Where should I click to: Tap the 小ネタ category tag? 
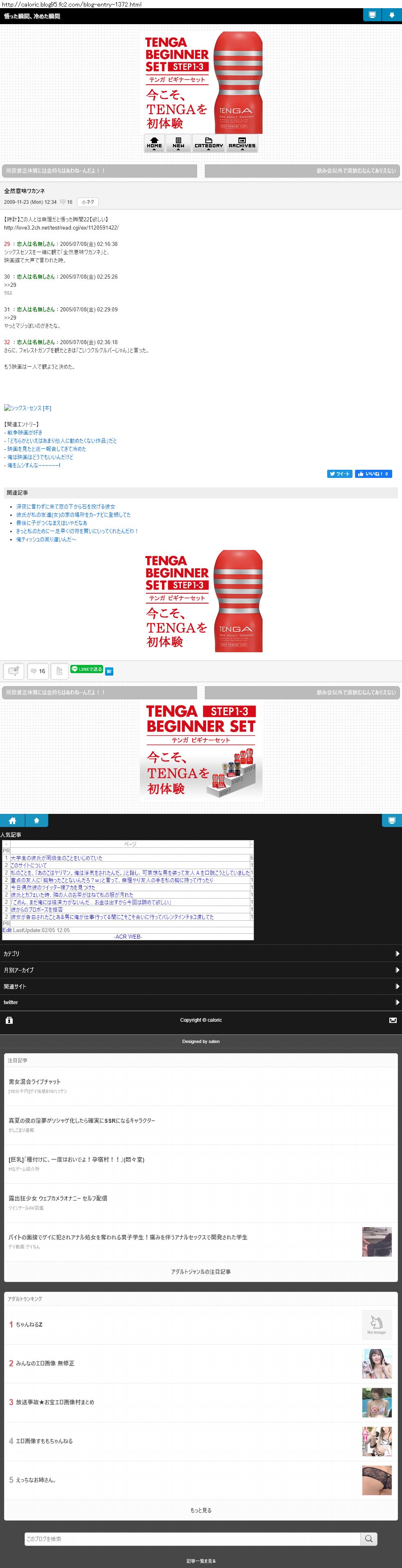(x=88, y=202)
